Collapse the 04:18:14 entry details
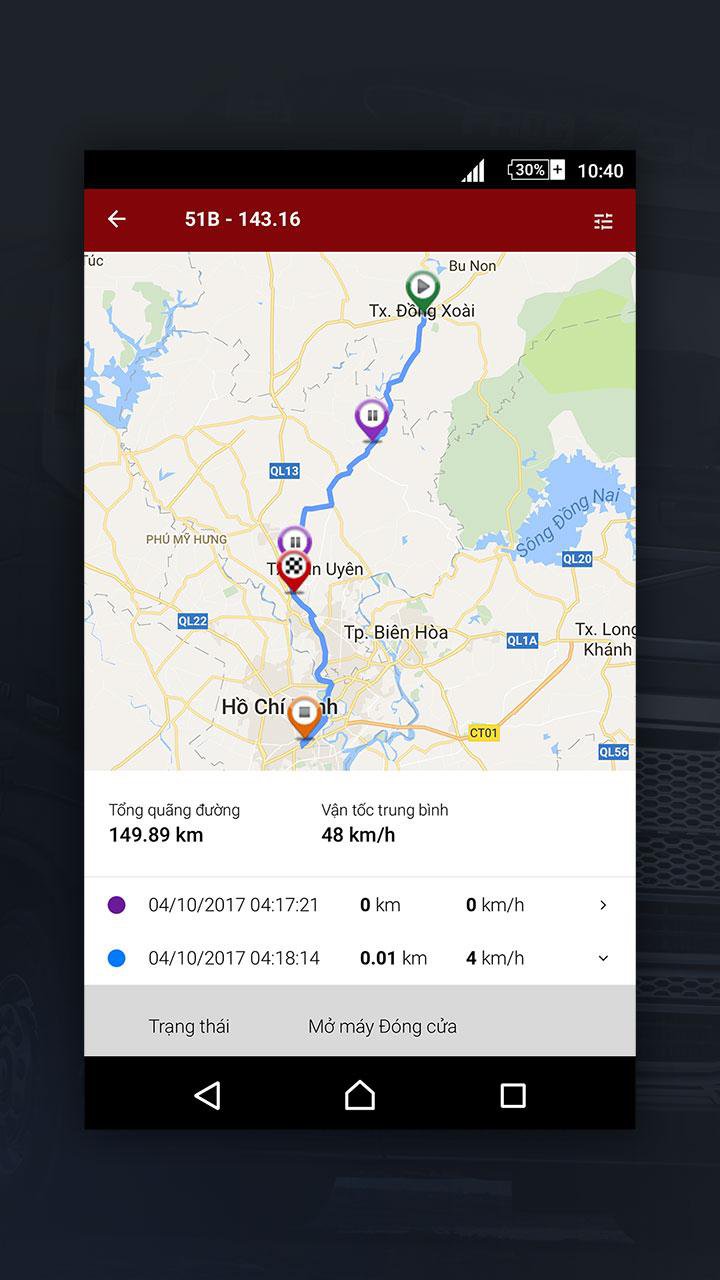Viewport: 720px width, 1280px height. tap(603, 958)
